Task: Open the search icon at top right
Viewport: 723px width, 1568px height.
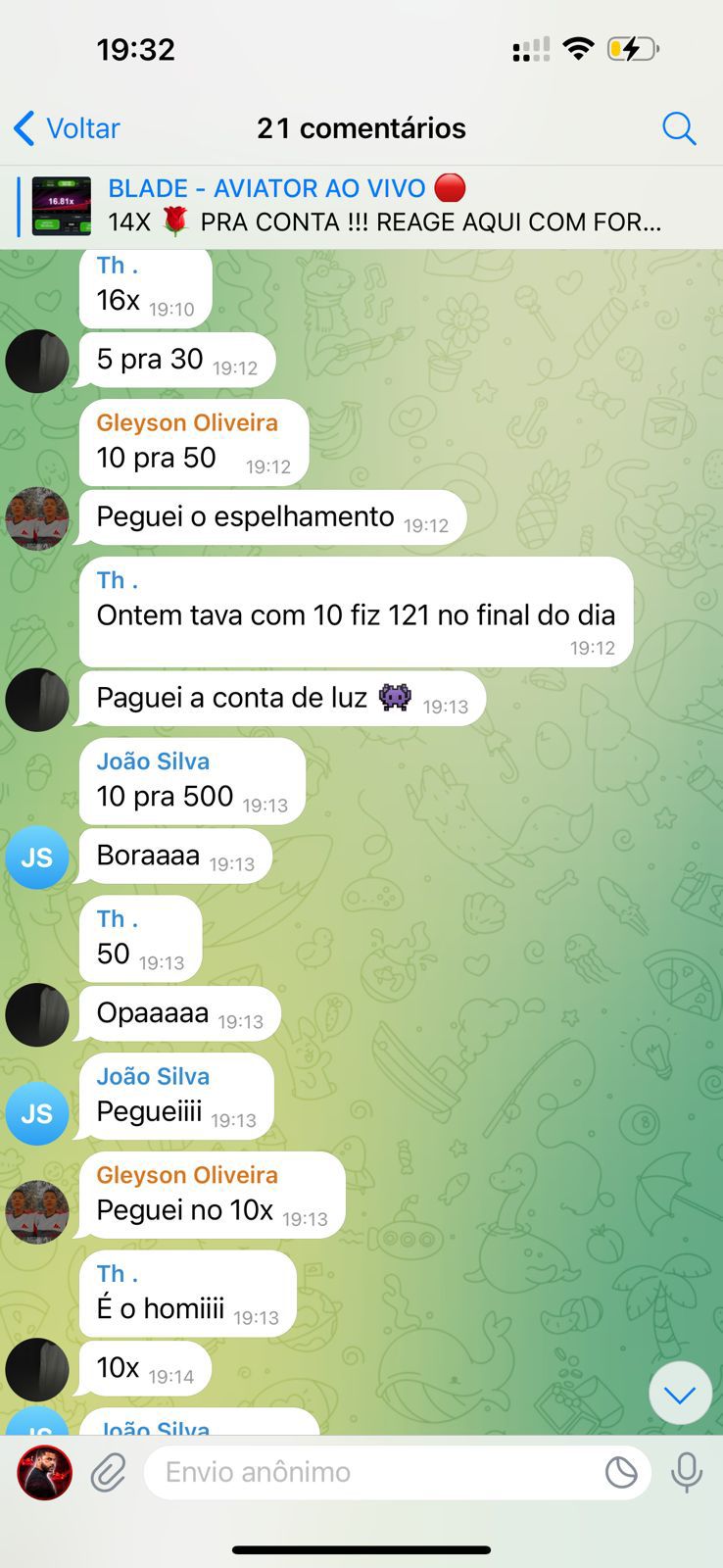Action: tap(679, 128)
